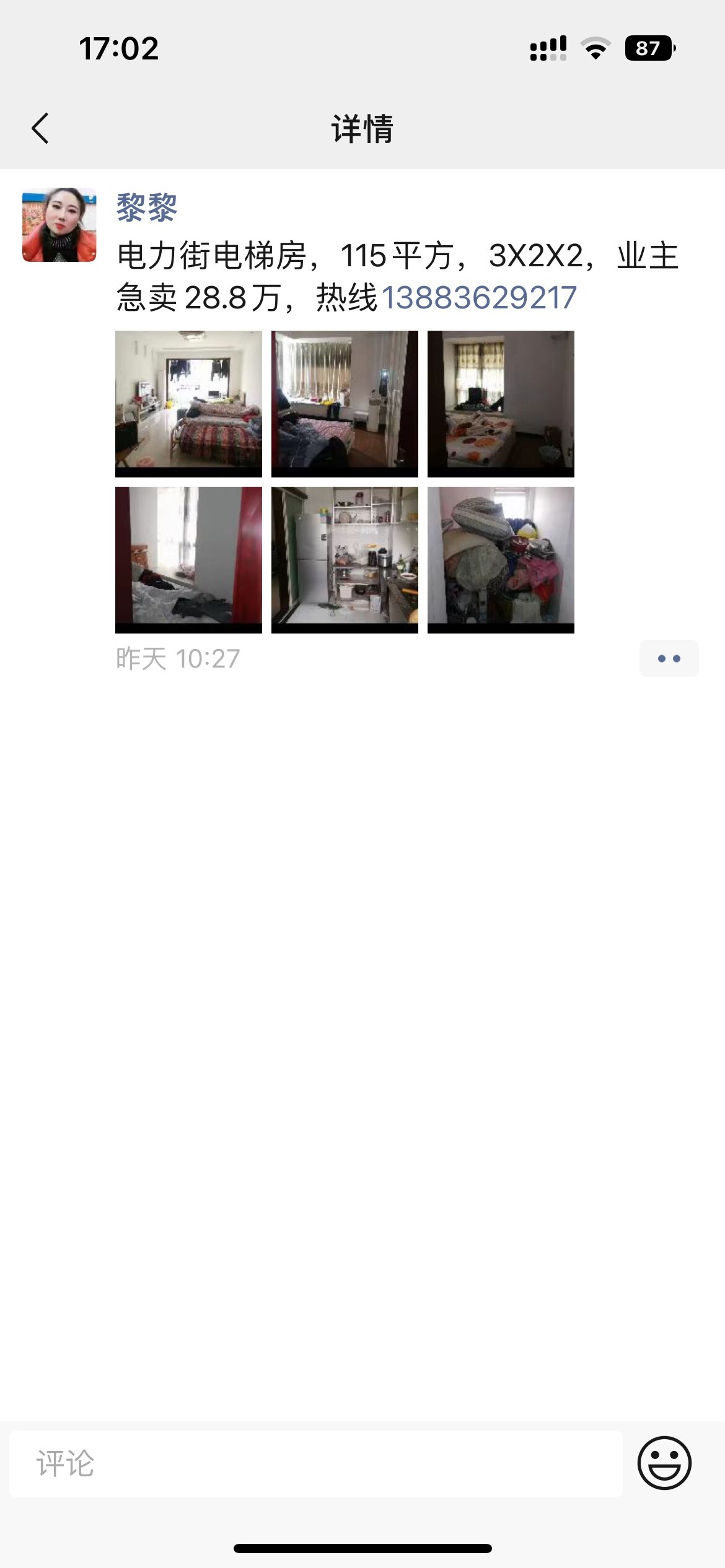725x1568 pixels.
Task: Open the bedroom photo with striped curtains
Action: pyautogui.click(x=345, y=404)
